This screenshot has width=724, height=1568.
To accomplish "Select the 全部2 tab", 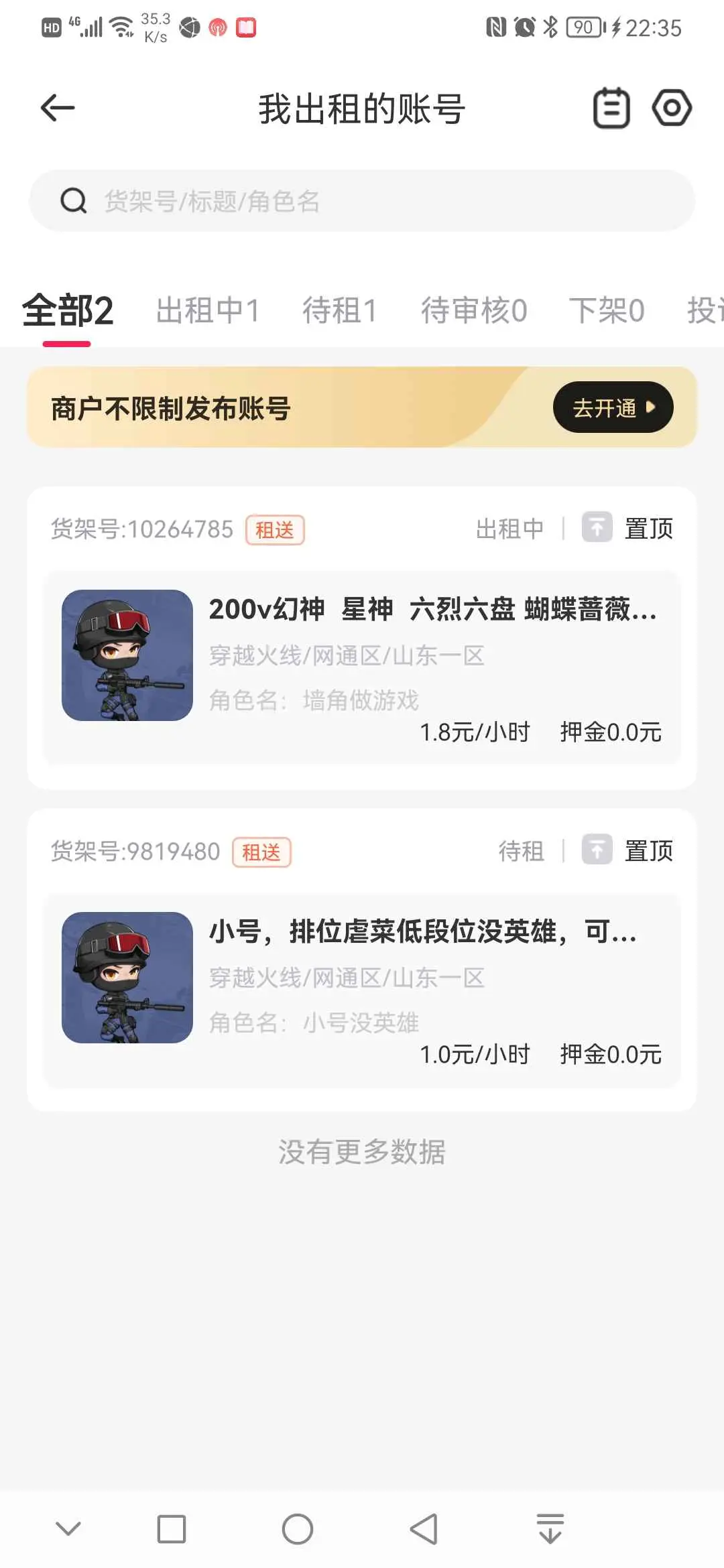I will point(68,311).
